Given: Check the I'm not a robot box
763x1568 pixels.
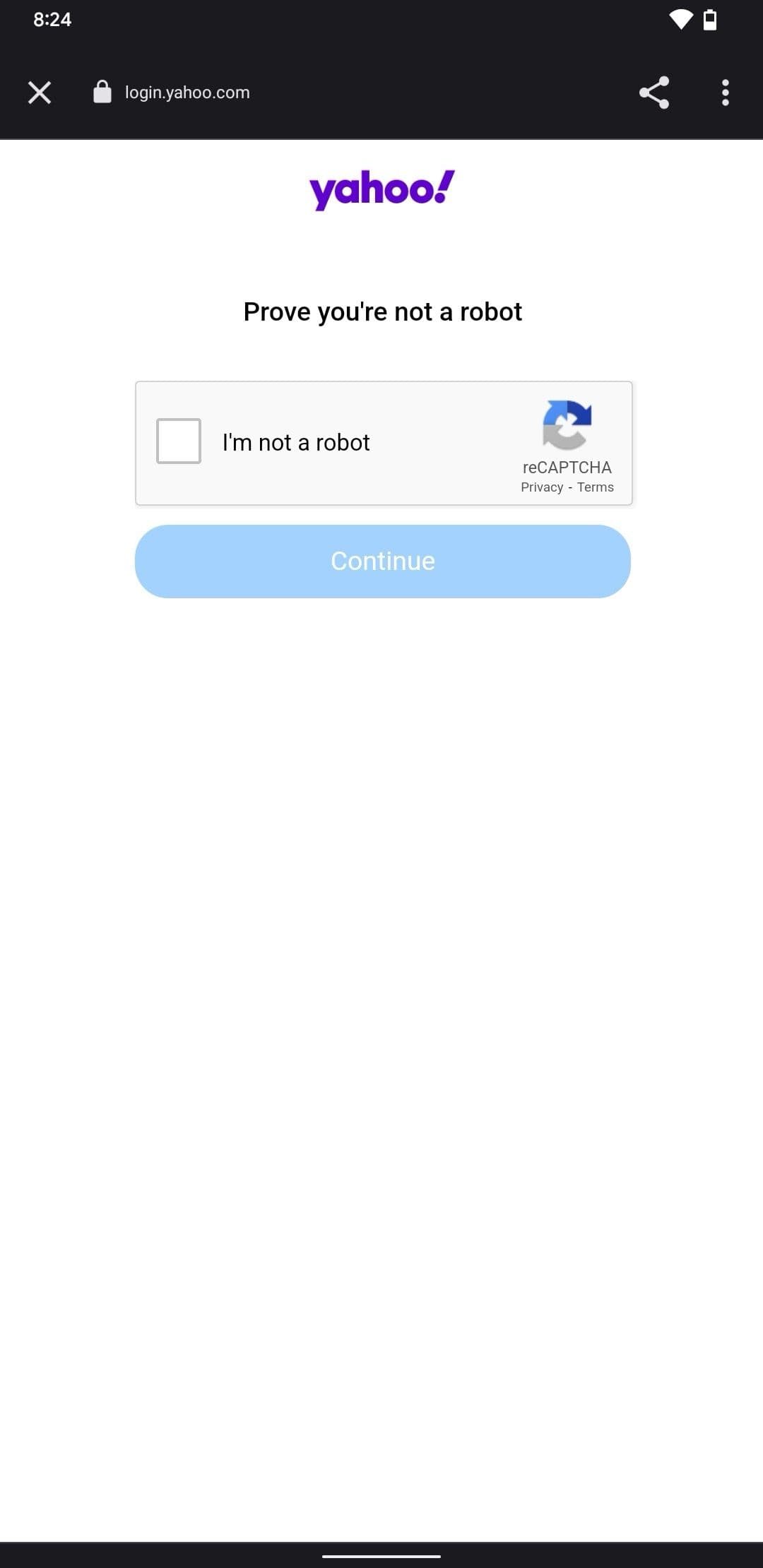Looking at the screenshot, I should [179, 441].
